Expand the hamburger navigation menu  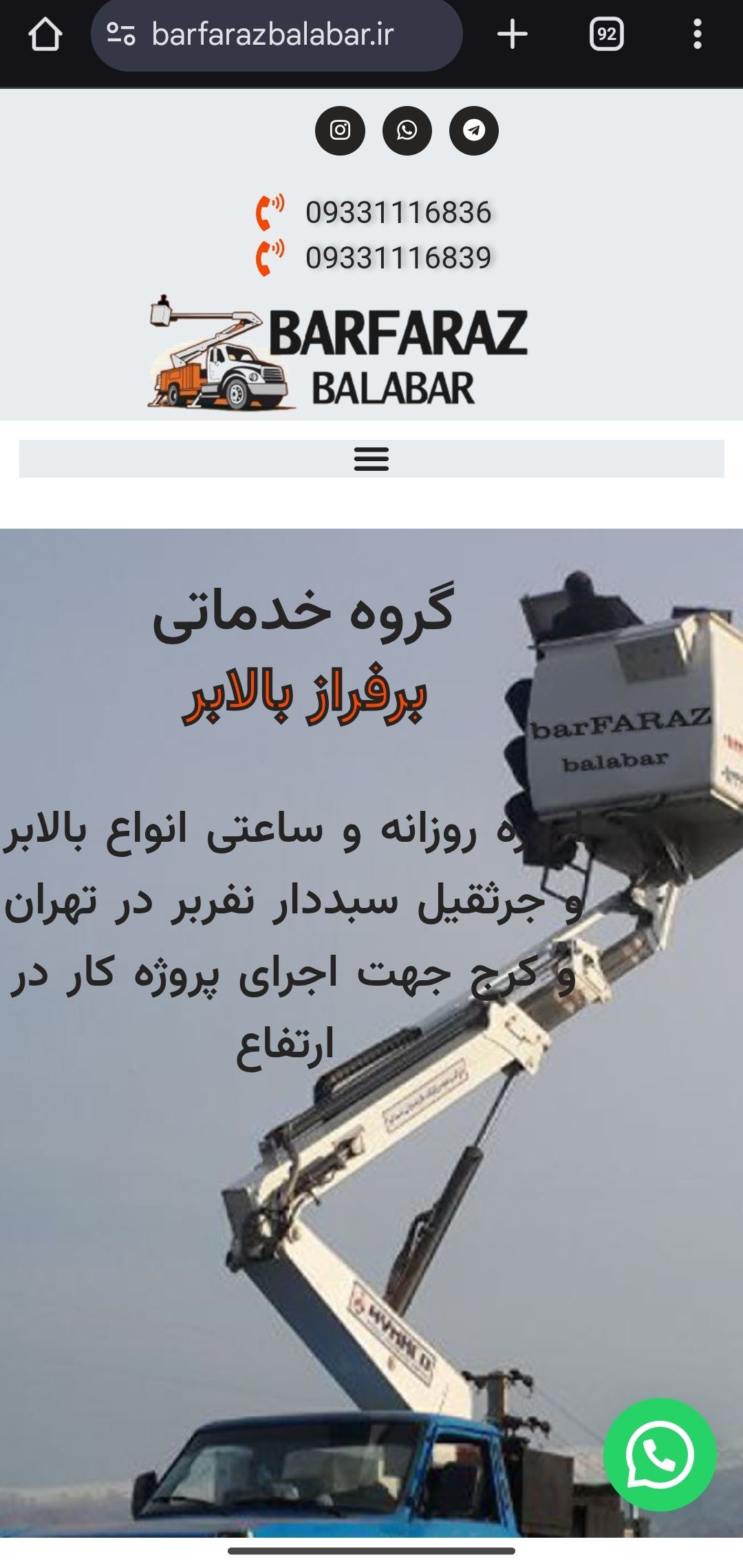[x=371, y=458]
